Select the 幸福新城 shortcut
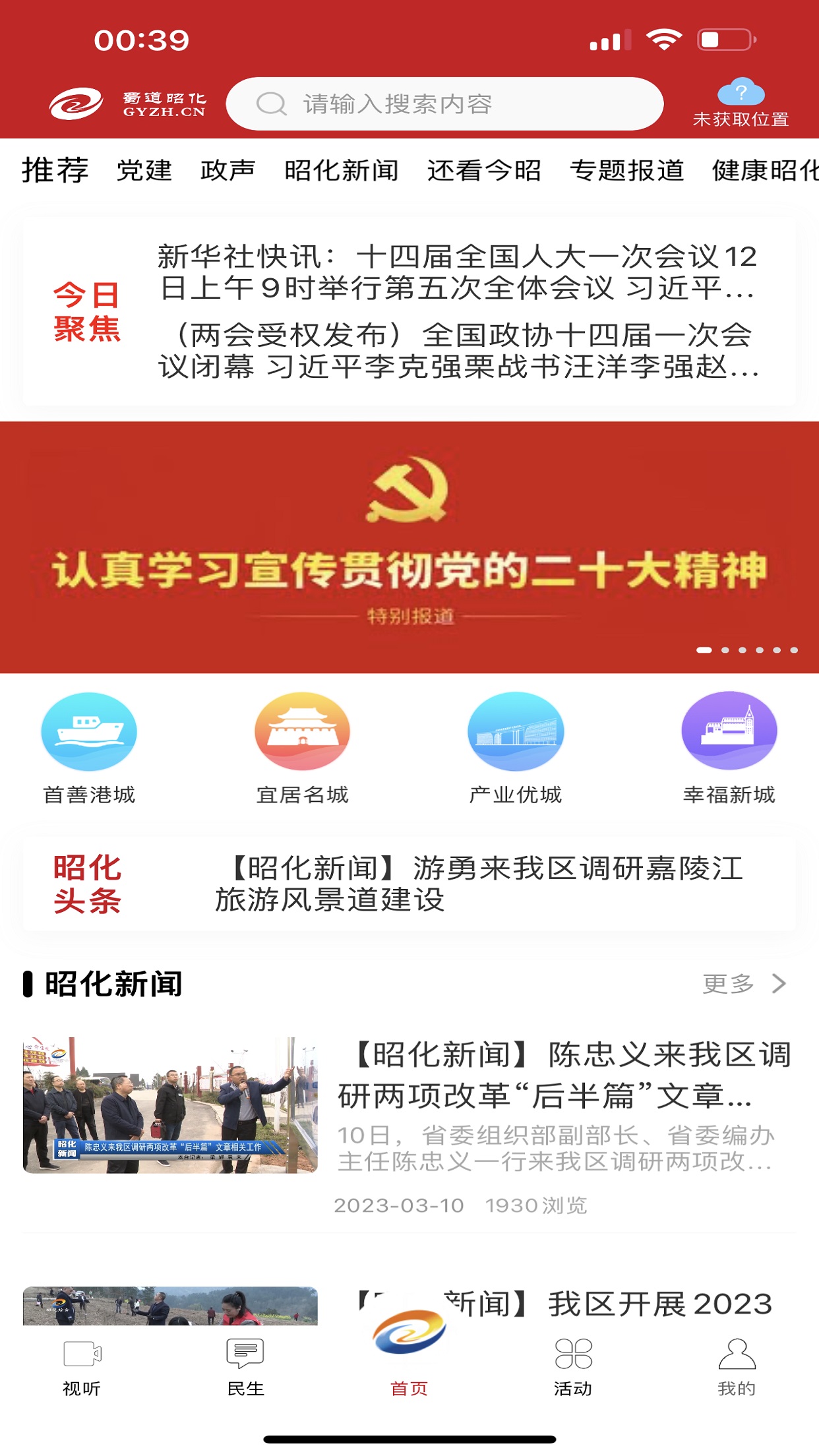The width and height of the screenshot is (819, 1456). 729,747
